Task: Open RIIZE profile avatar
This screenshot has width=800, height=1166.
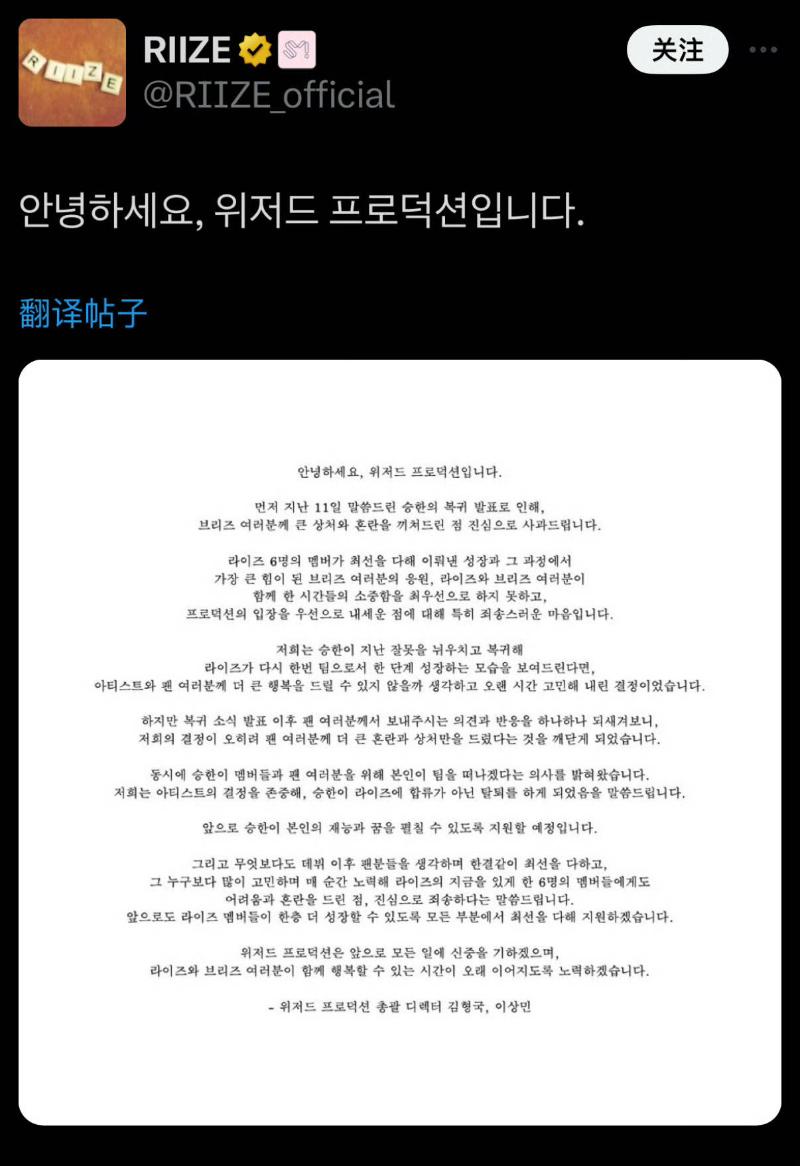Action: (72, 72)
